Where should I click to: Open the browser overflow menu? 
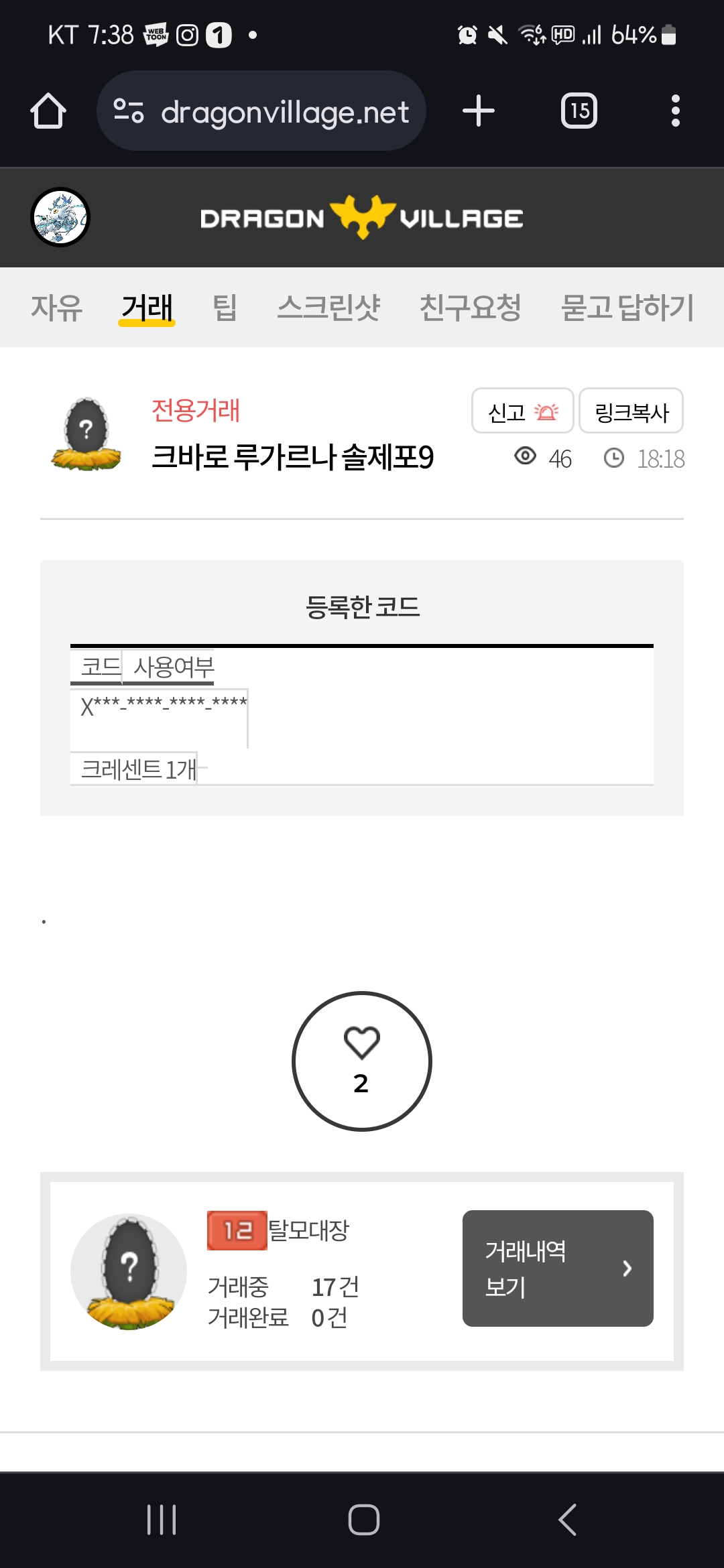(675, 111)
